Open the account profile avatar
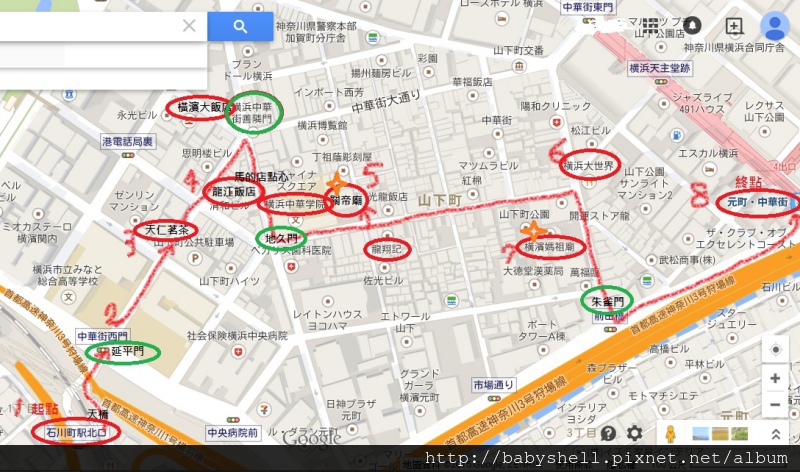Viewport: 800px width, 472px height. point(774,26)
